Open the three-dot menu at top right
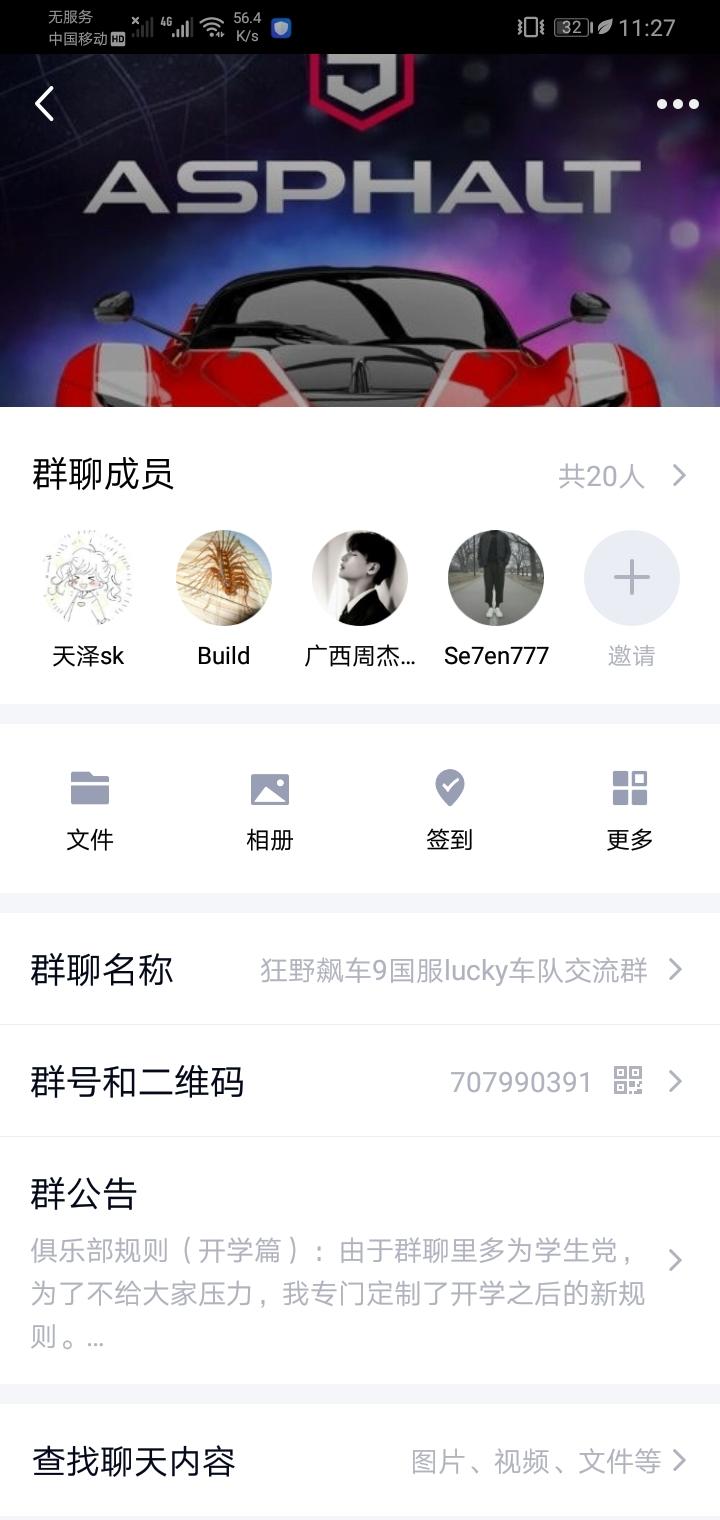Viewport: 720px width, 1520px height. pyautogui.click(x=676, y=104)
